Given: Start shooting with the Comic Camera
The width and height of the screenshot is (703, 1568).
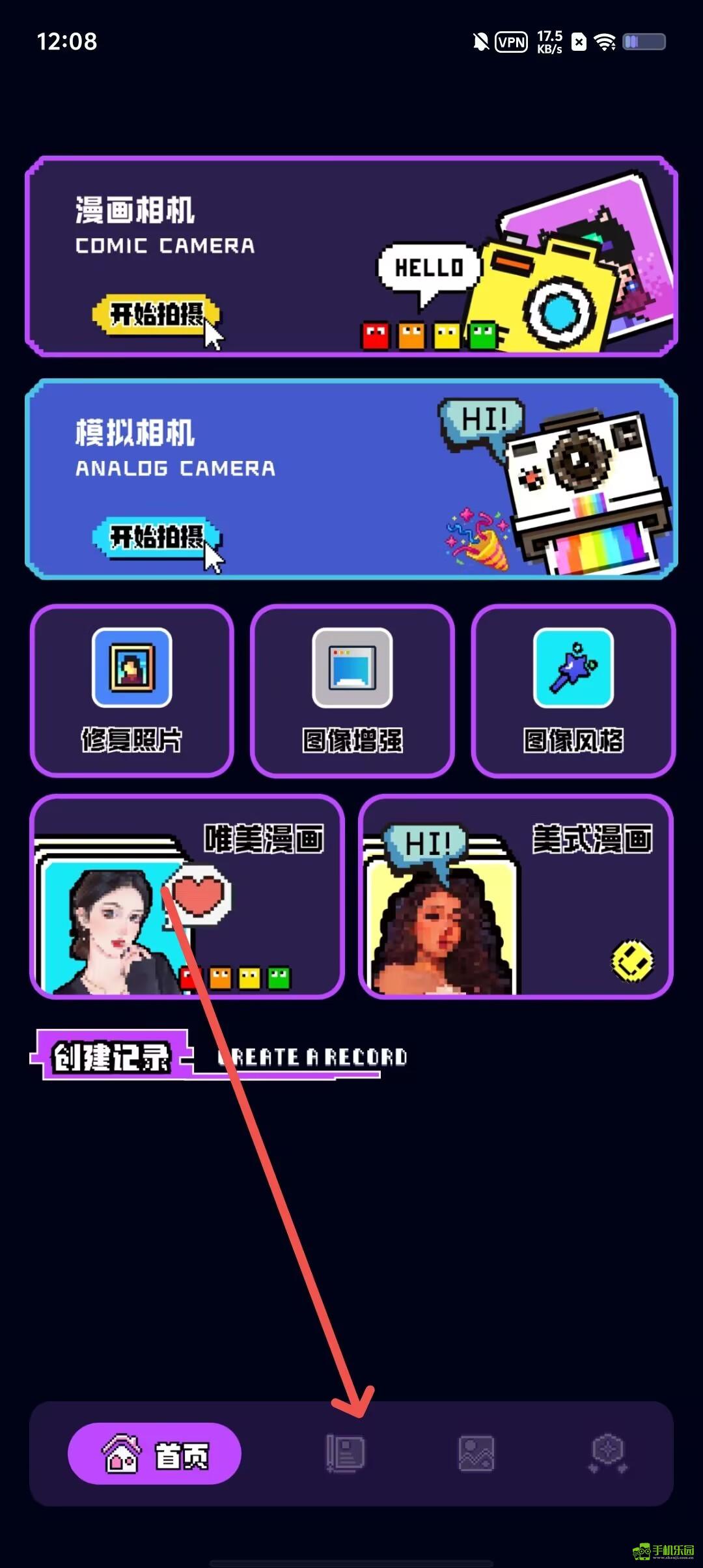Looking at the screenshot, I should (156, 315).
